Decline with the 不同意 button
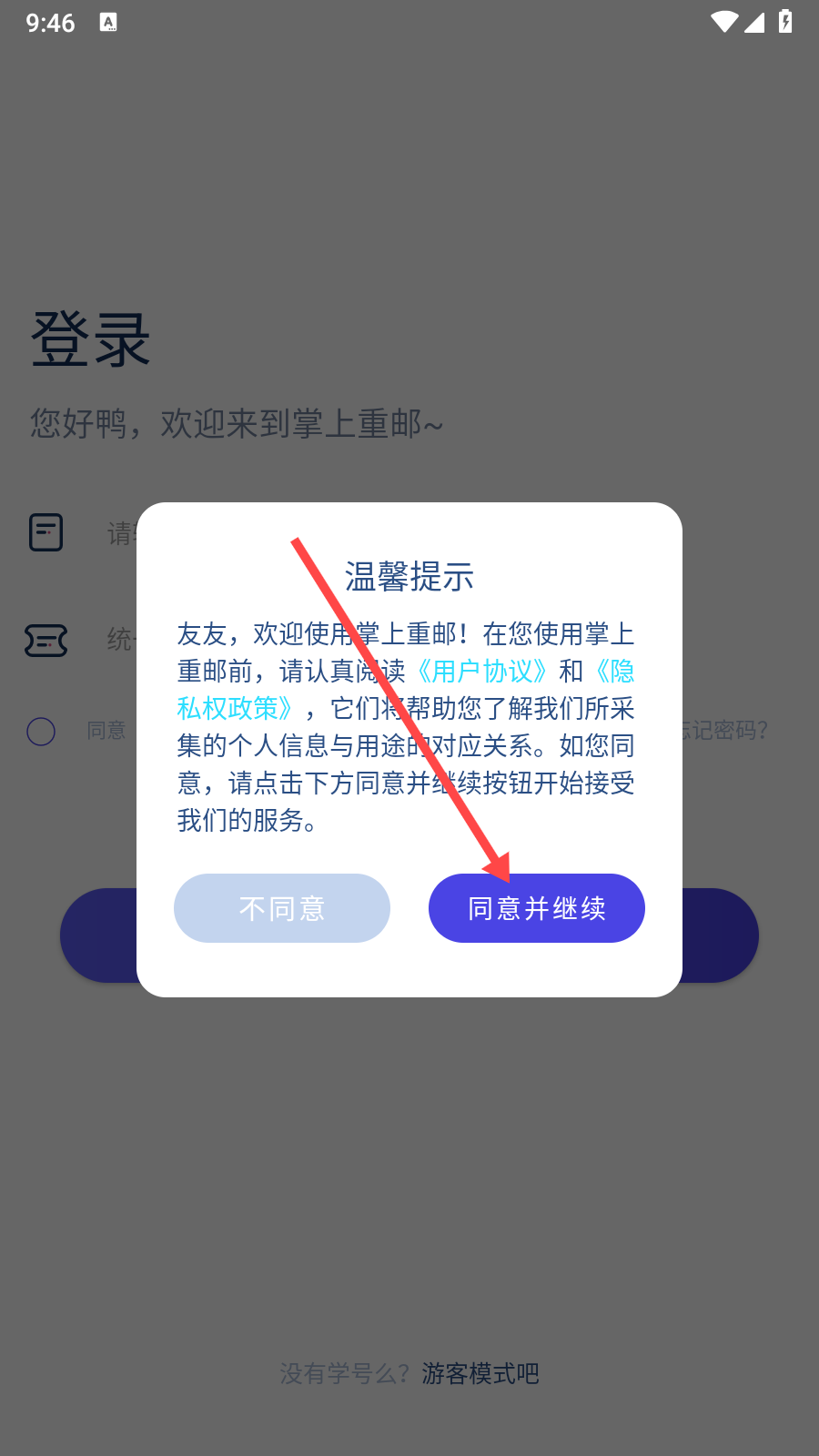 coord(282,908)
